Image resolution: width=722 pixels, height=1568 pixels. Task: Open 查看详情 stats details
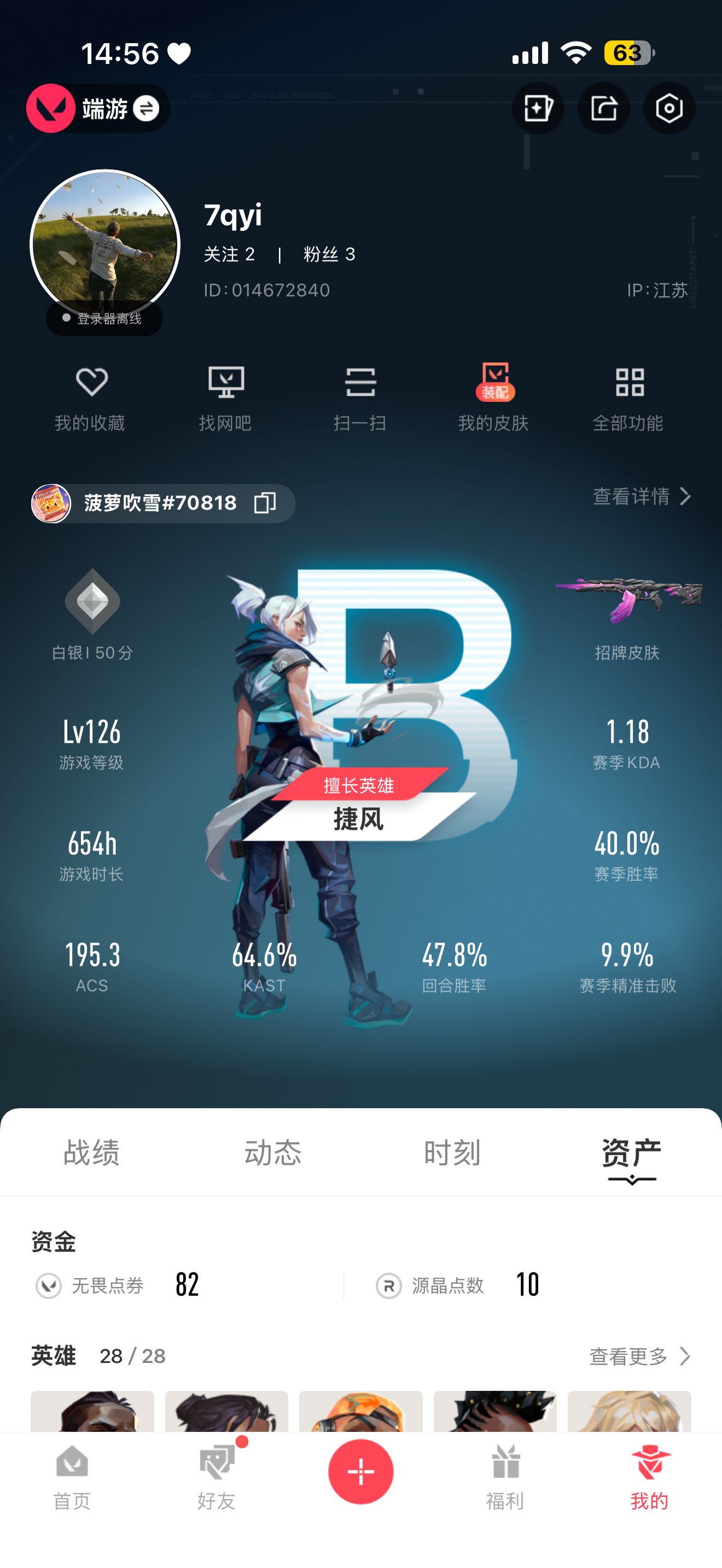641,496
